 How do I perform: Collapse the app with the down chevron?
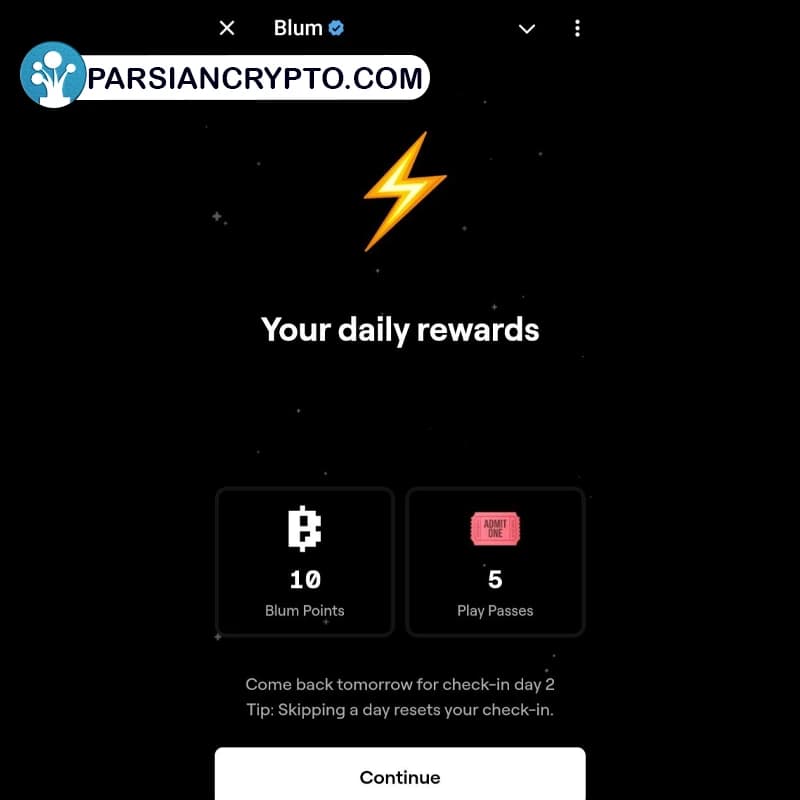[x=527, y=29]
